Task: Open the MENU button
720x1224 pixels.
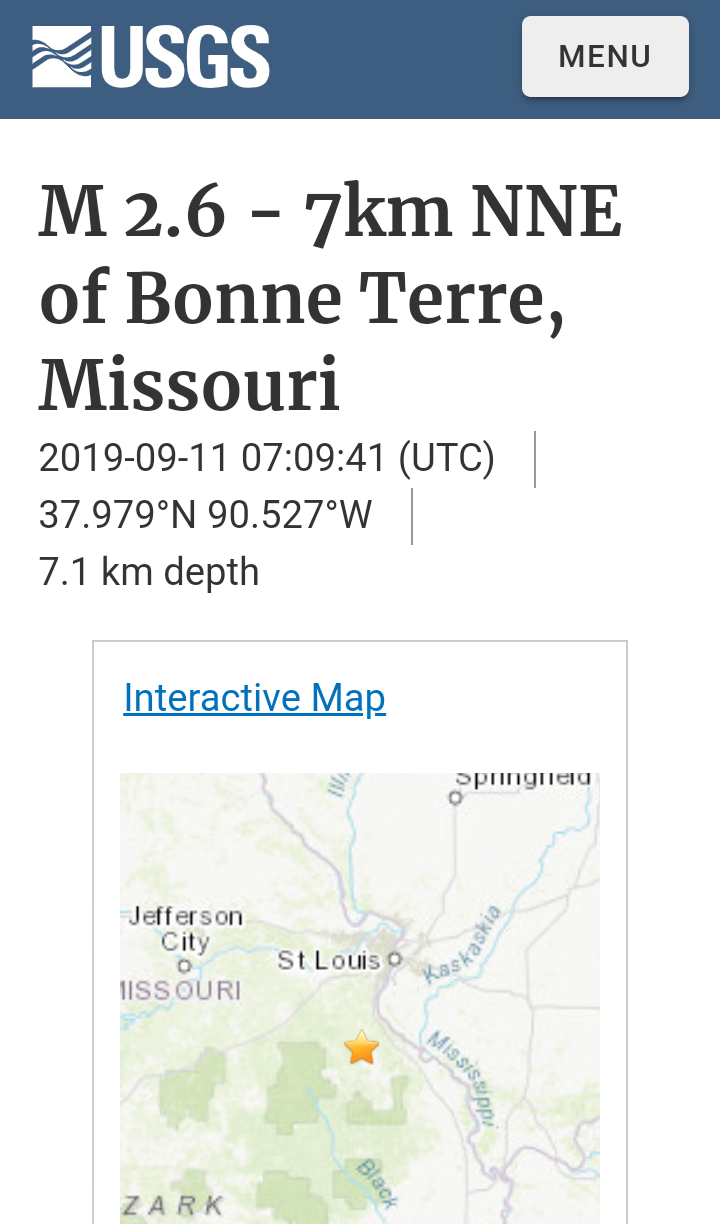Action: tap(605, 57)
